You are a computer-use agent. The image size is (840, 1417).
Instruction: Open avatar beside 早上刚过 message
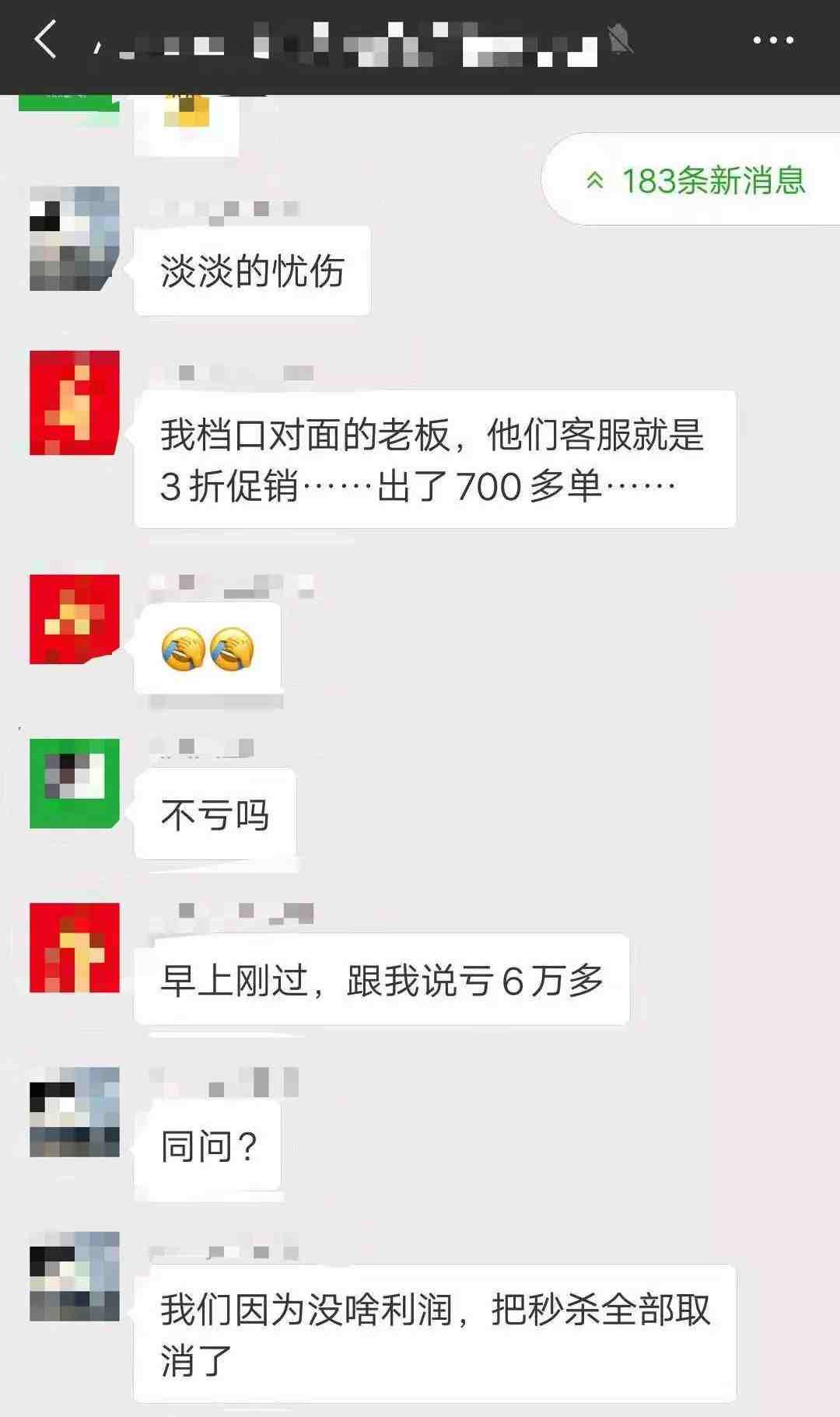coord(75,947)
